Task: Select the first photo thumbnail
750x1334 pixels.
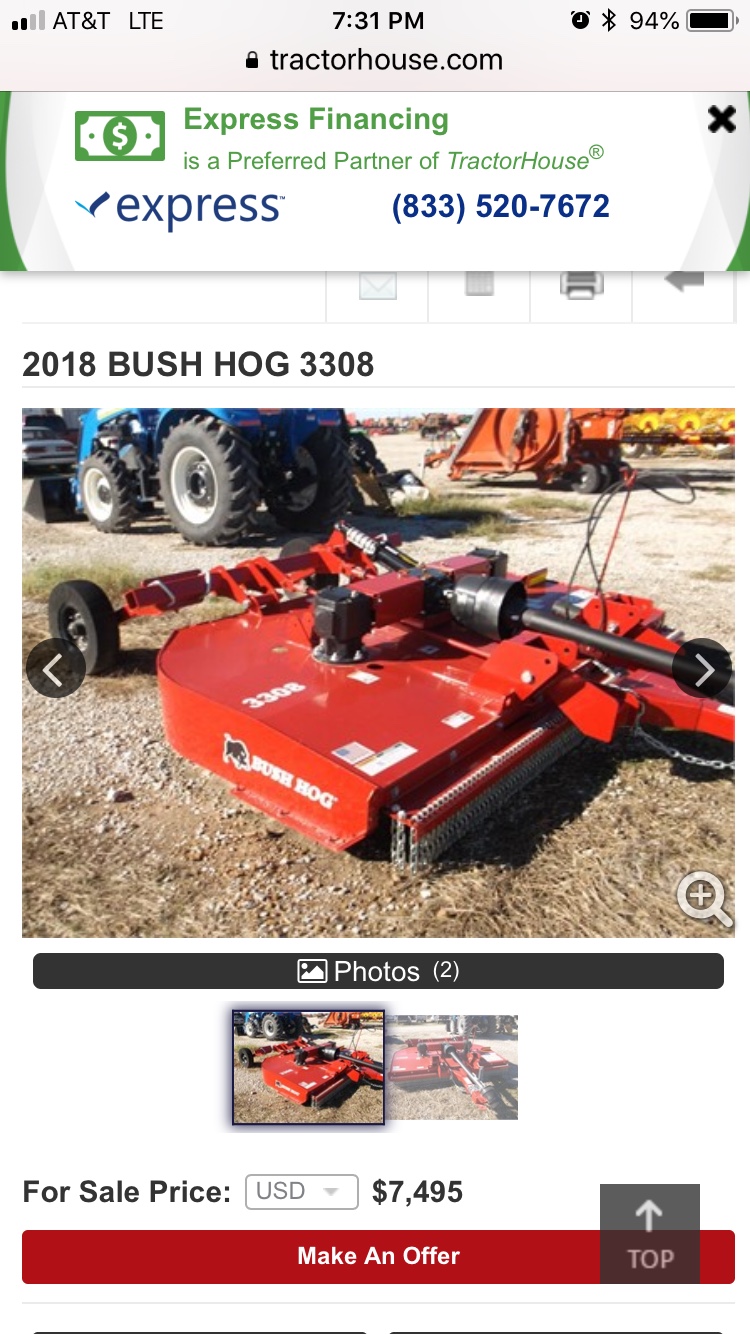Action: point(308,1067)
